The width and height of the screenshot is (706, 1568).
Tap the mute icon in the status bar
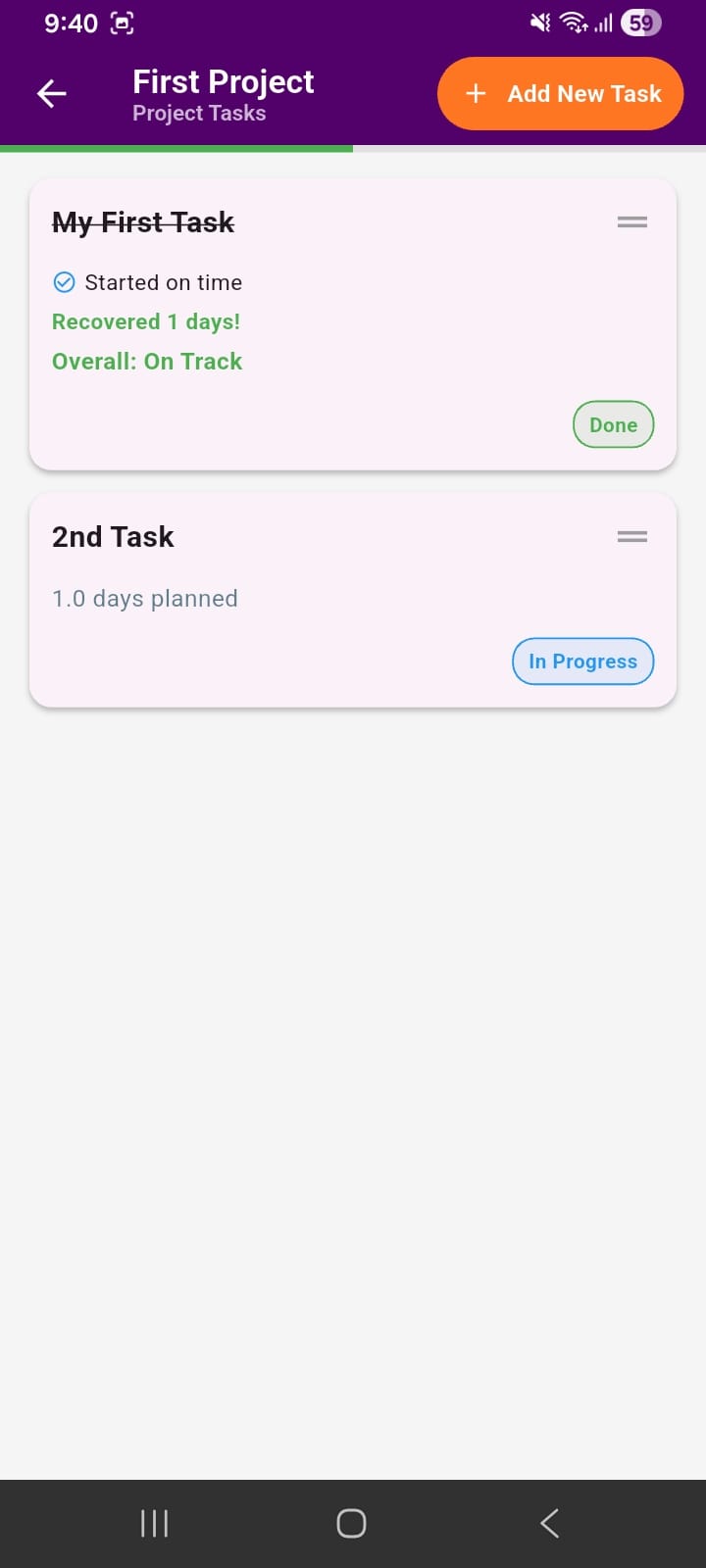540,22
